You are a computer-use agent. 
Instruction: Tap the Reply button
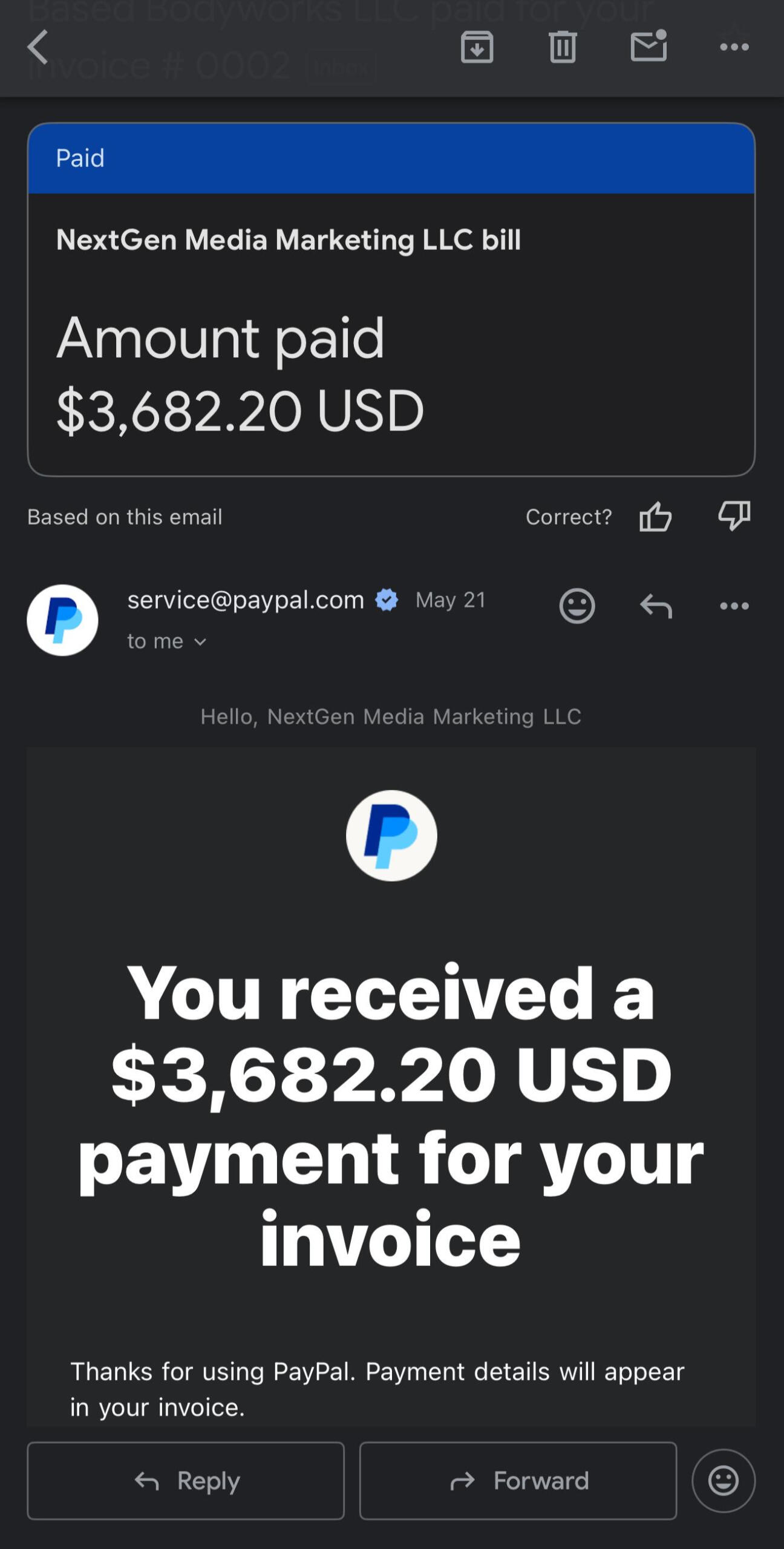(186, 1481)
